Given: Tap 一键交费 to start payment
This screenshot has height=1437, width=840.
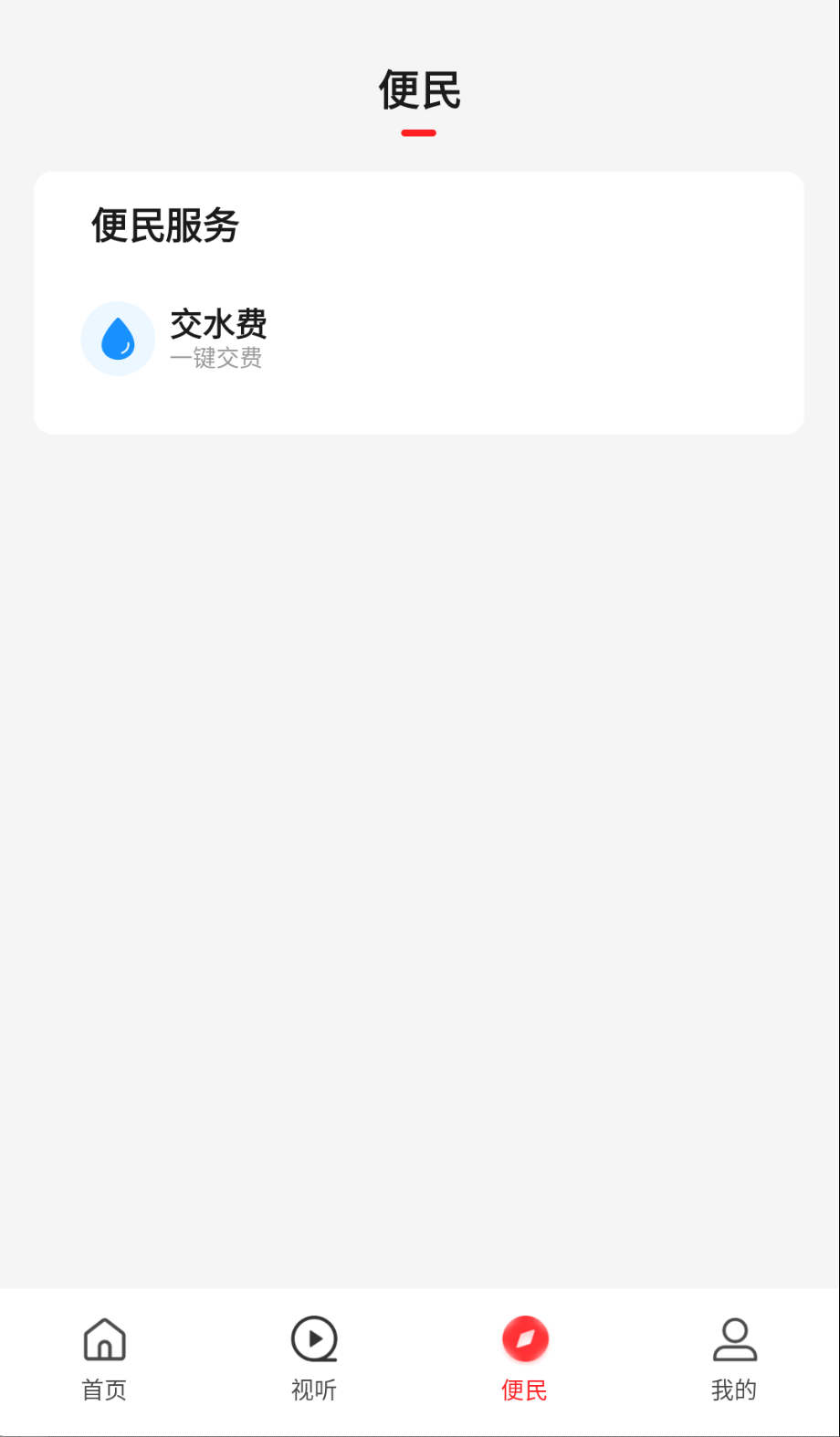Looking at the screenshot, I should point(217,358).
